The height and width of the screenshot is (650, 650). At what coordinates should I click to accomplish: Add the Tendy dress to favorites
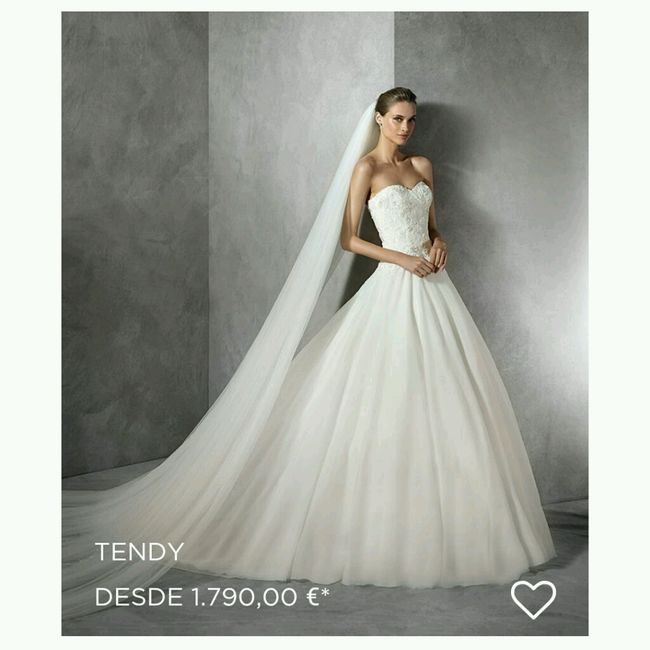532,598
